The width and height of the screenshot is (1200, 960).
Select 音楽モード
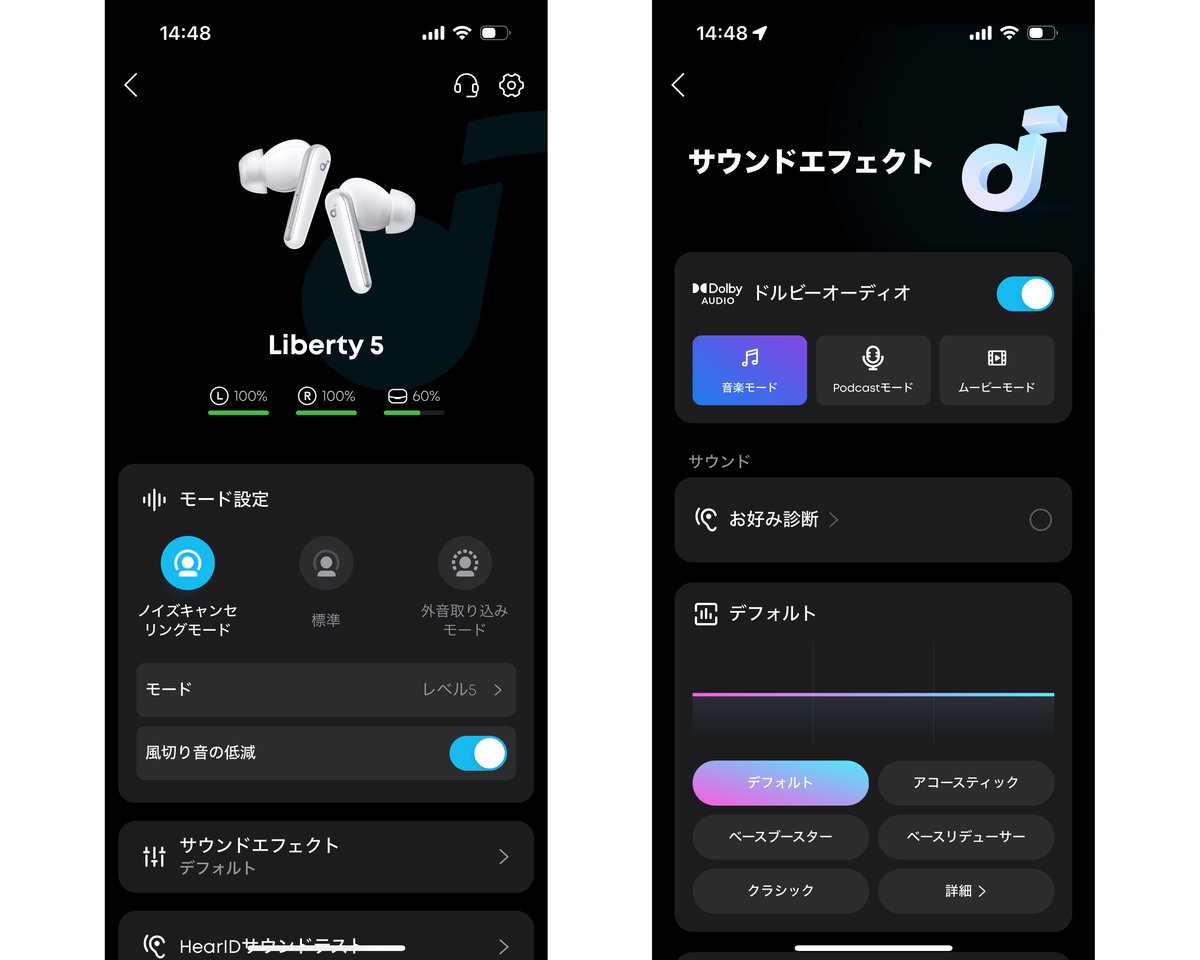click(749, 370)
